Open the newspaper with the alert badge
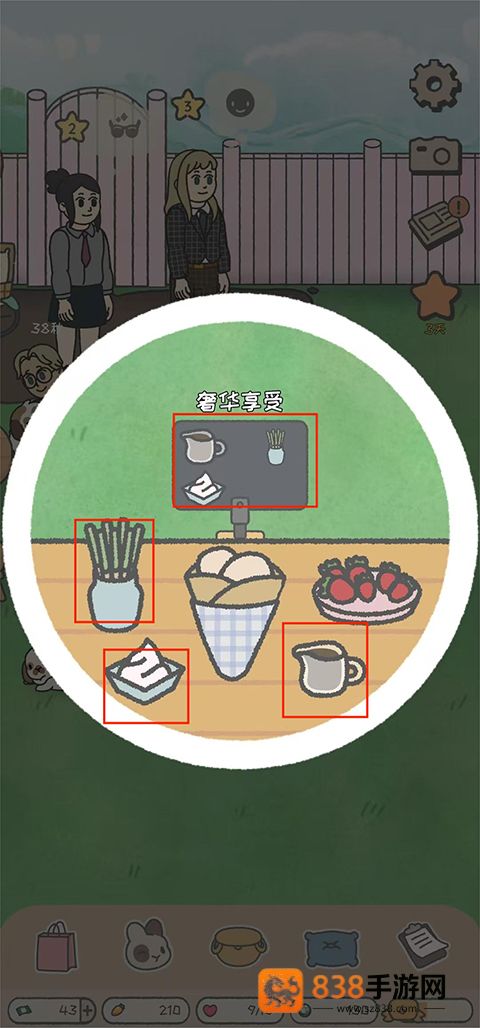The height and width of the screenshot is (1028, 480). [x=438, y=222]
